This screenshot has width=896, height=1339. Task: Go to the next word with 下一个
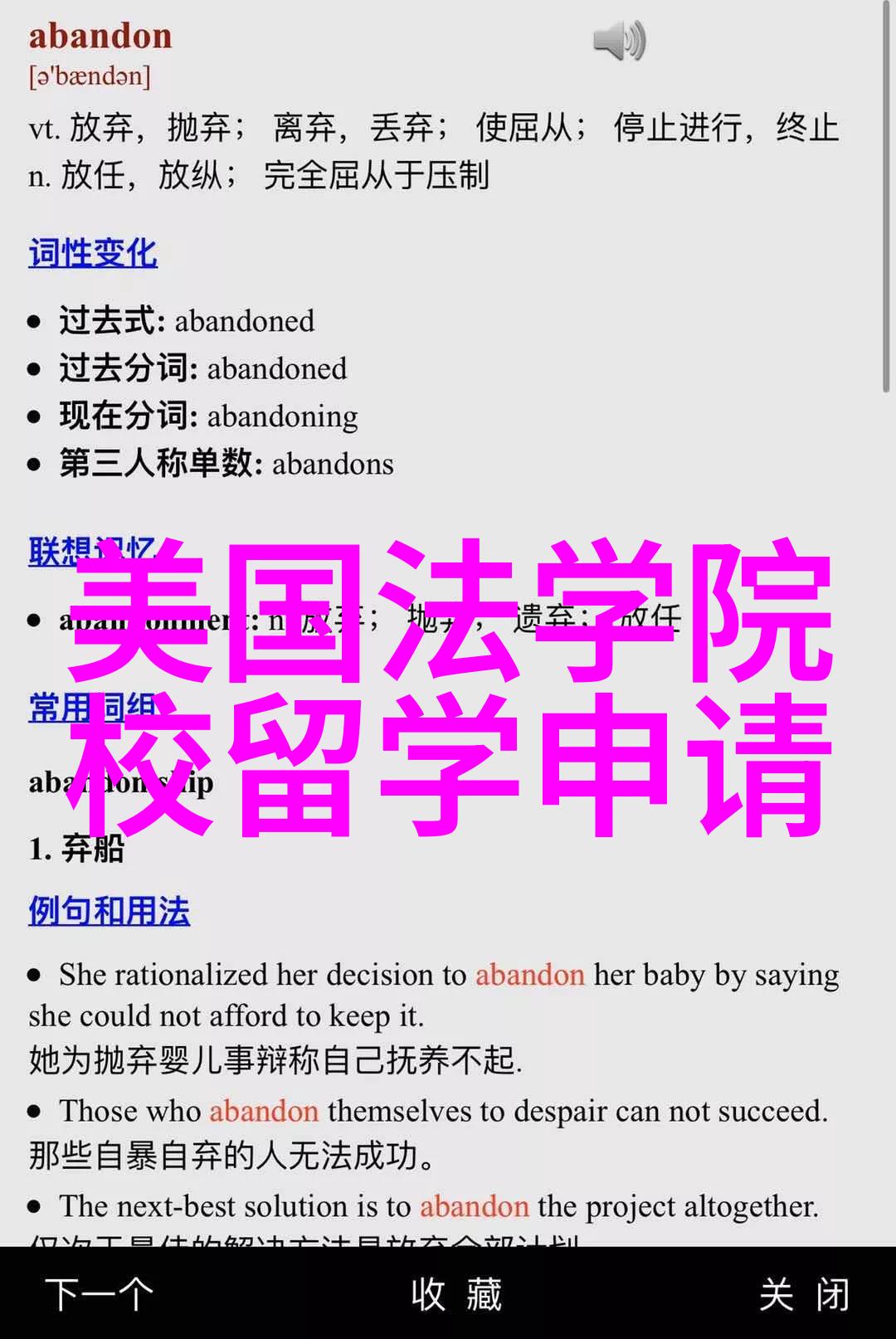[x=100, y=1294]
